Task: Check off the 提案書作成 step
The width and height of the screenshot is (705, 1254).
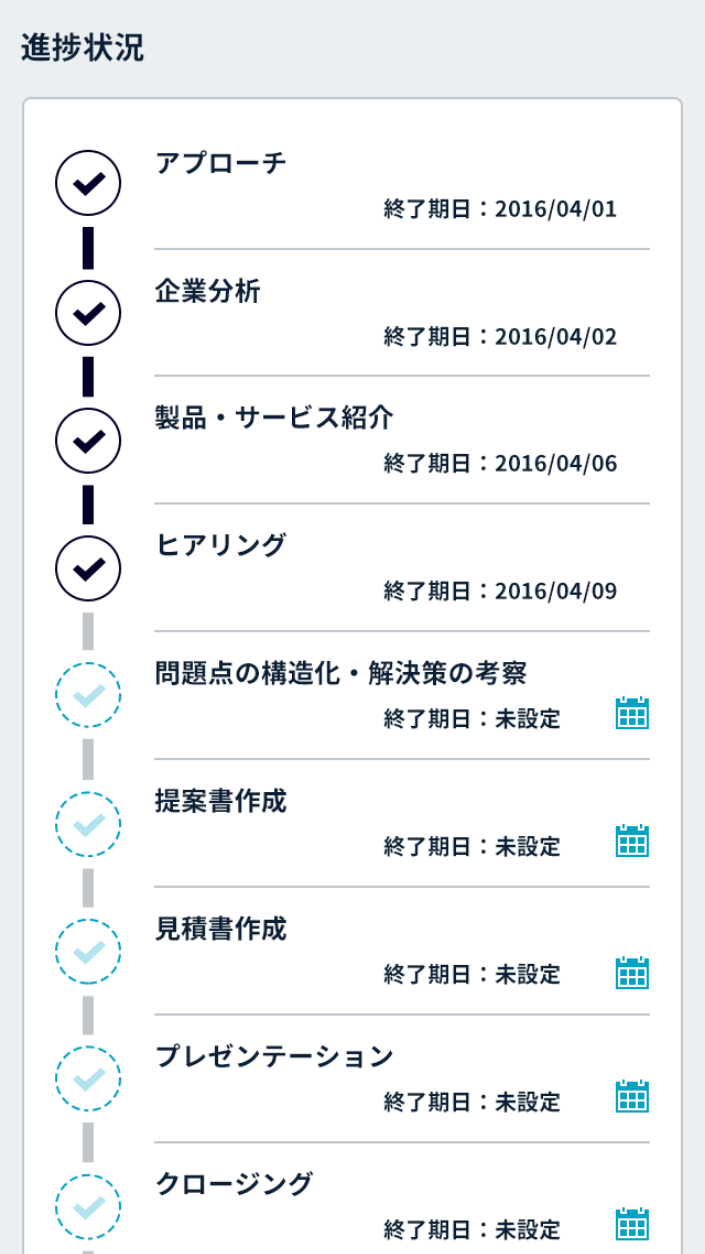Action: click(88, 824)
